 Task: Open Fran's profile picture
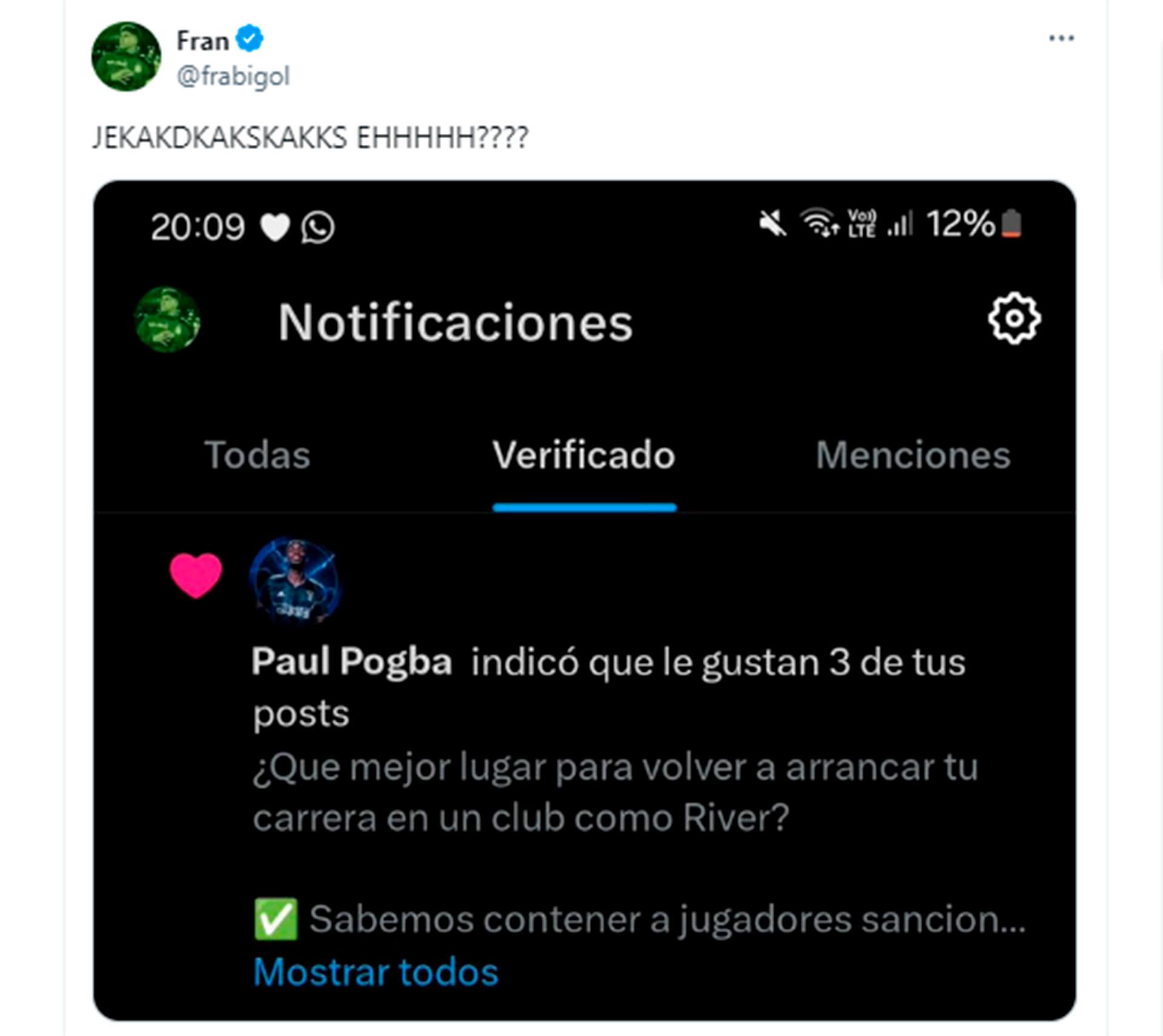pyautogui.click(x=126, y=57)
